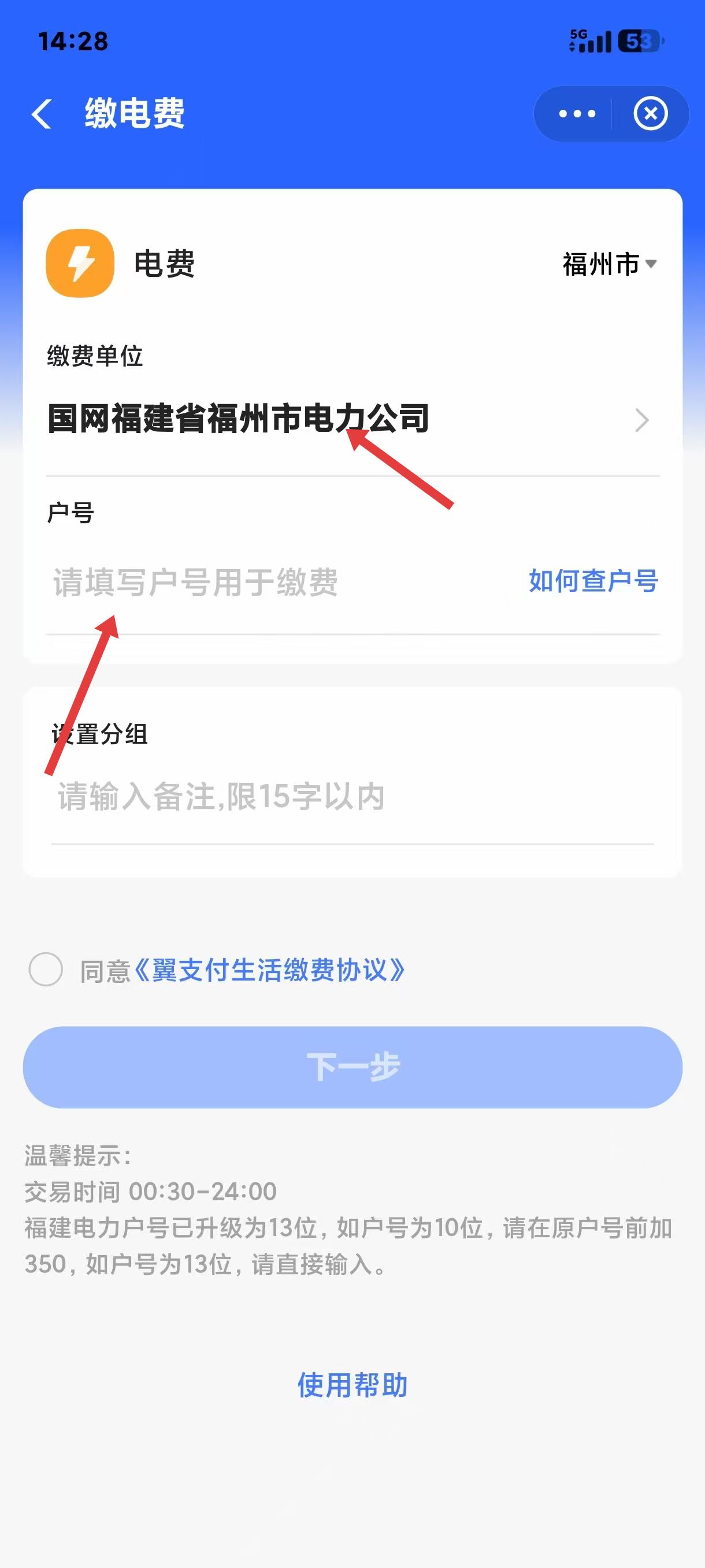Open the 使用帮助 link
This screenshot has height=1568, width=705.
pyautogui.click(x=352, y=1385)
